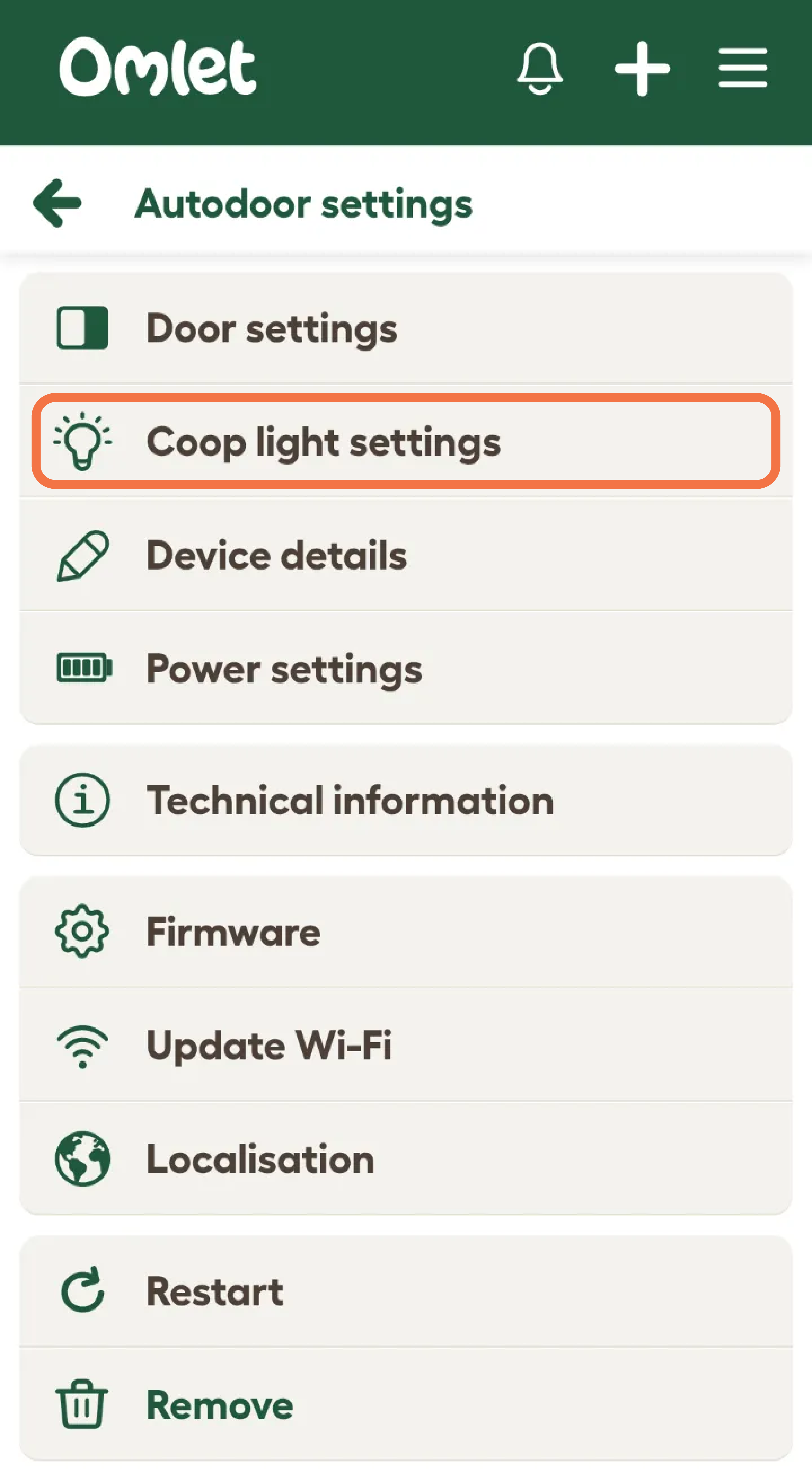Tap the plus icon to add
This screenshot has height=1476, width=812.
pos(642,68)
